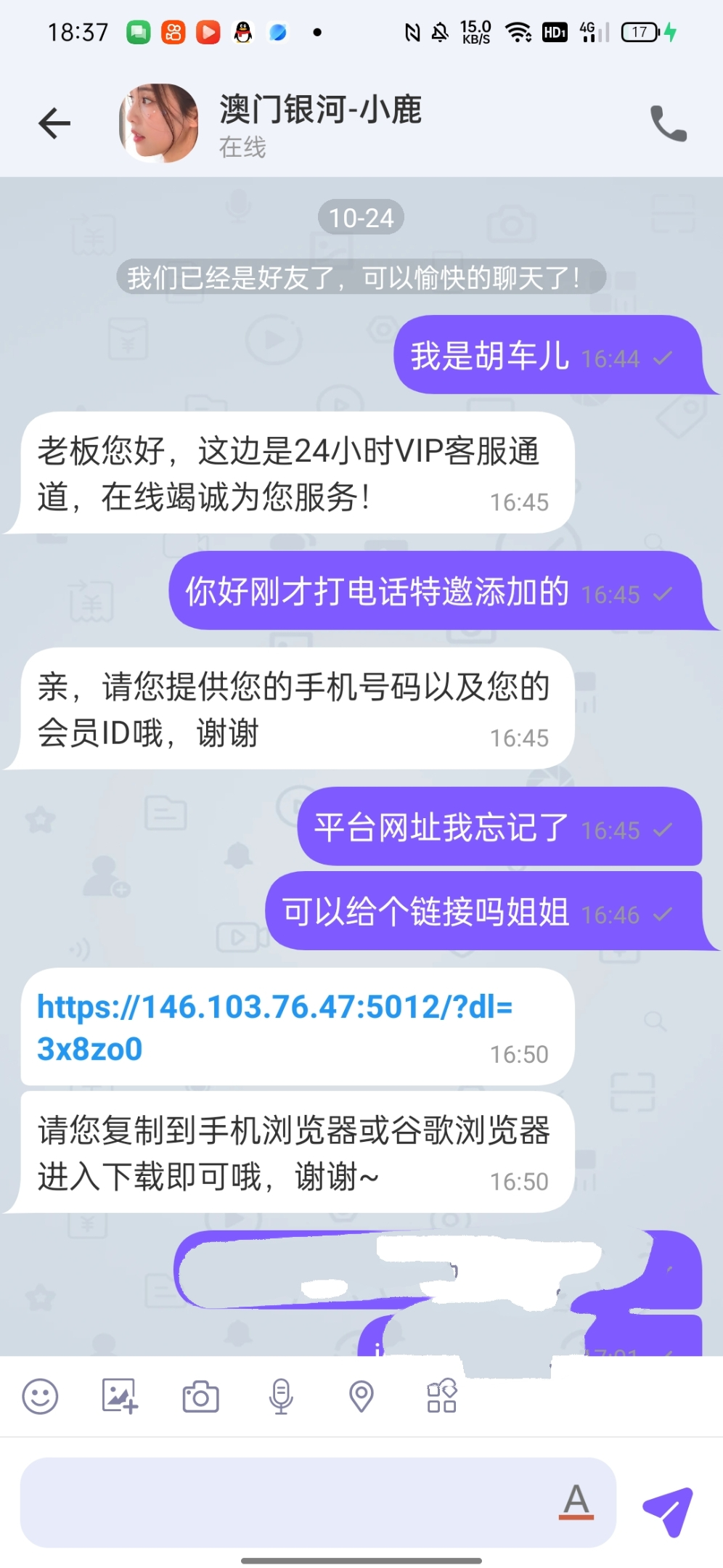This screenshot has height=1568, width=723.
Task: Open the emoji picker
Action: tap(40, 1396)
